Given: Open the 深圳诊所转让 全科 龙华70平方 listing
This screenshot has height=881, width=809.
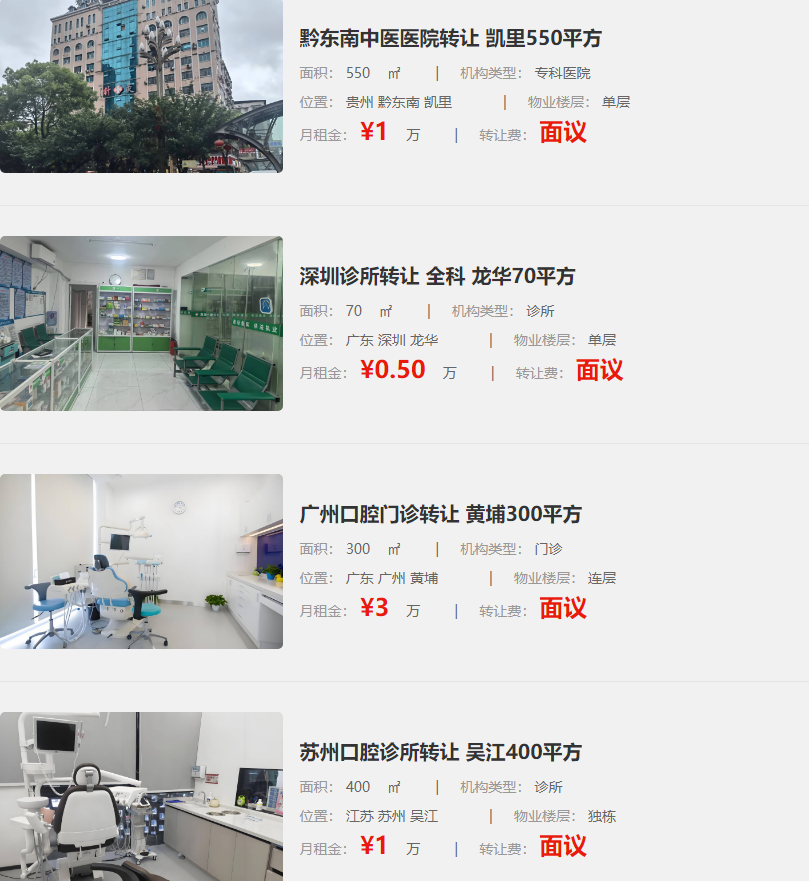Looking at the screenshot, I should 437,276.
